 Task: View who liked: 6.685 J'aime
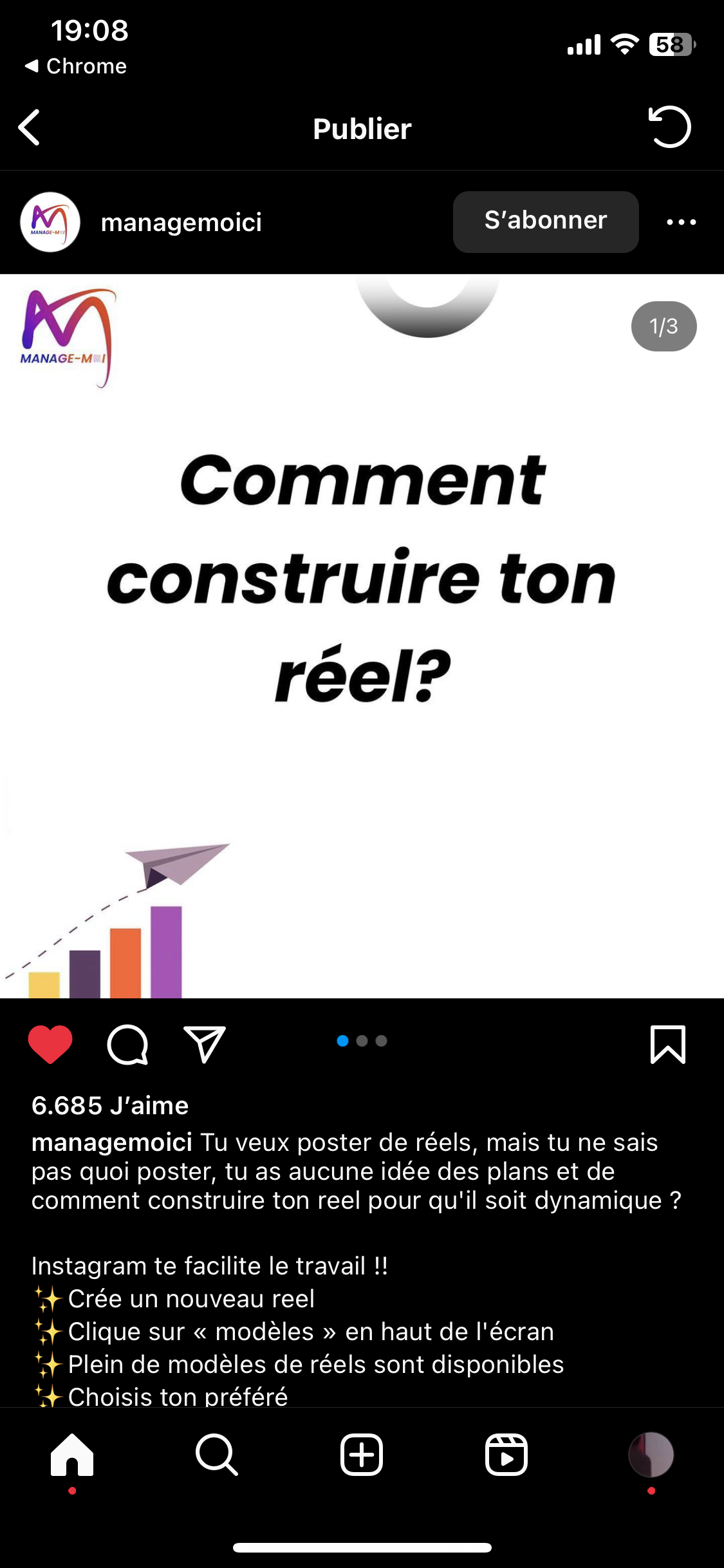pyautogui.click(x=110, y=1105)
